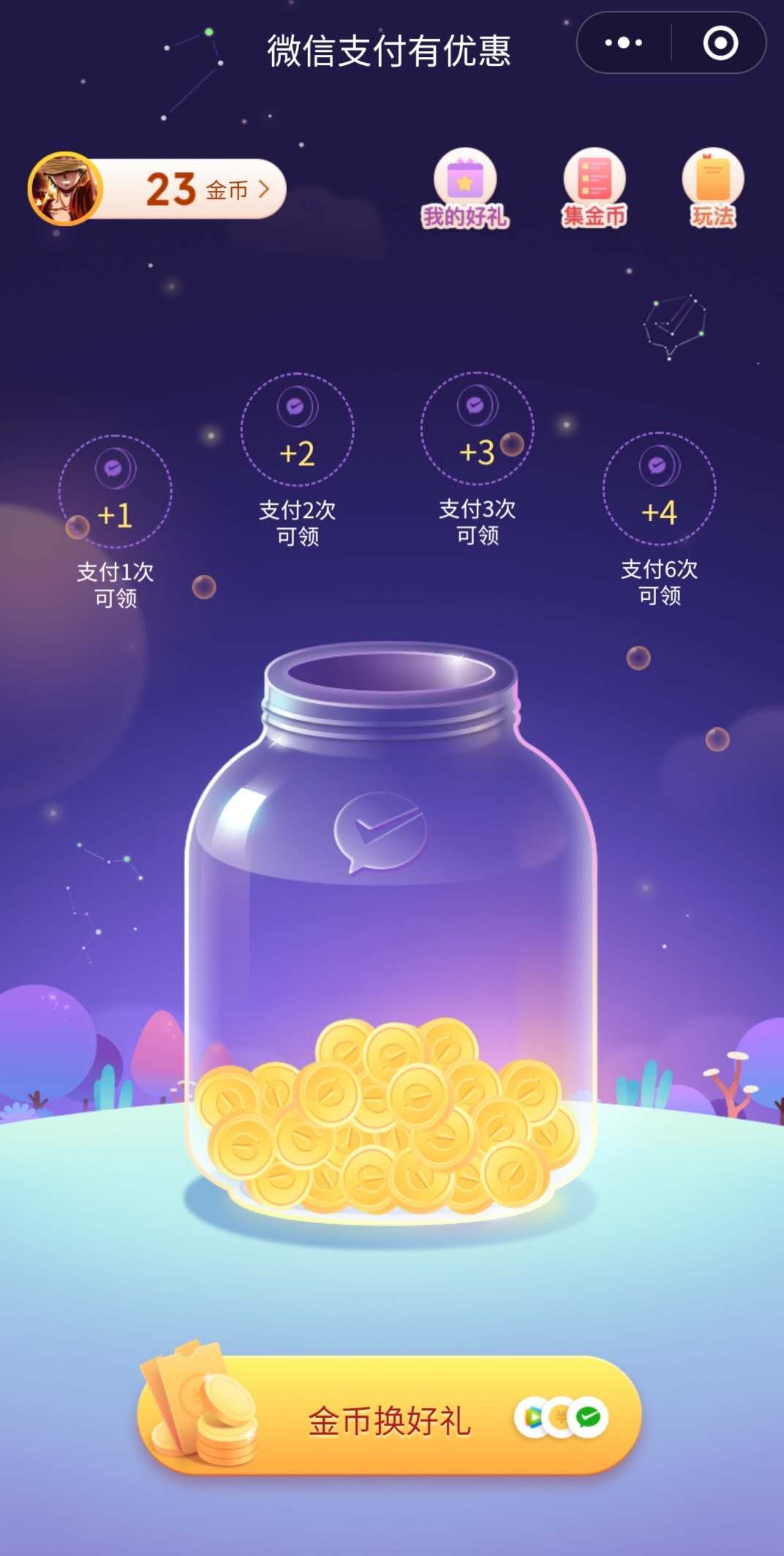784x1556 pixels.
Task: Tap the mini-program close capsule circle
Action: click(719, 43)
